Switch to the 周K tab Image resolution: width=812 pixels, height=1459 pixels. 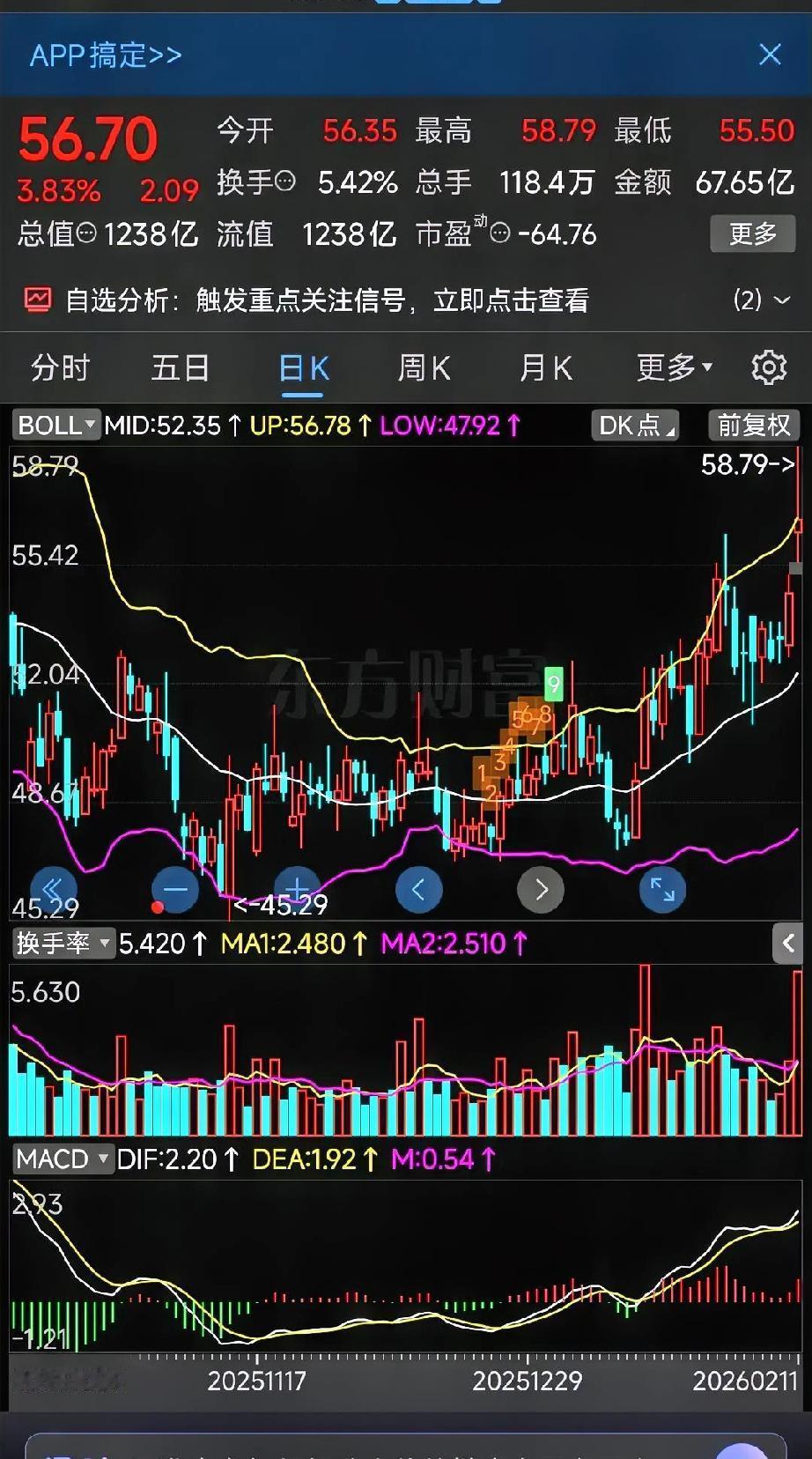[423, 367]
